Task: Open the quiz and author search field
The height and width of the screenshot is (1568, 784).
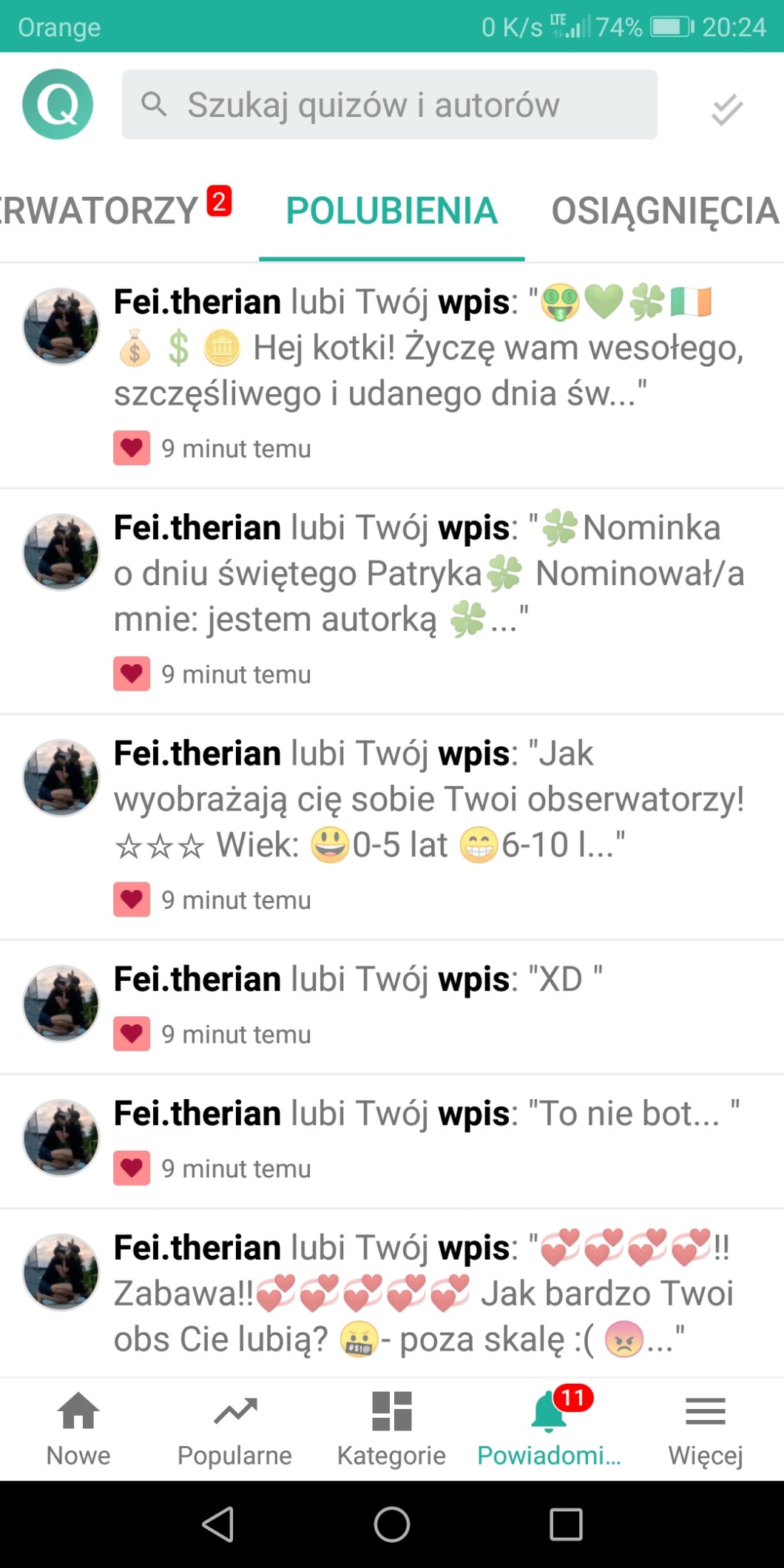Action: tap(389, 104)
